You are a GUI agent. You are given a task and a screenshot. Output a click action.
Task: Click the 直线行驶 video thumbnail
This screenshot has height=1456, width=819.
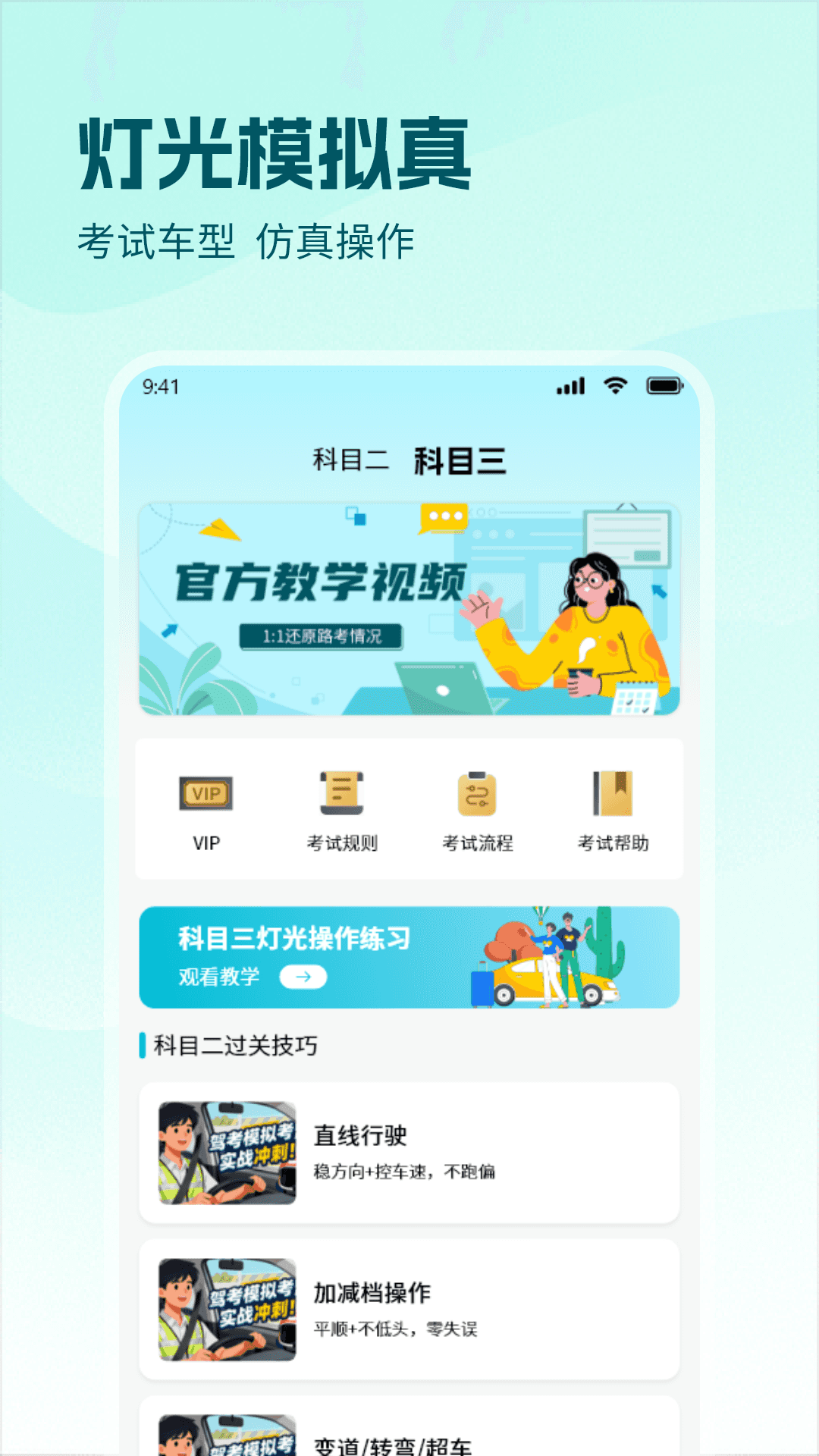226,1150
